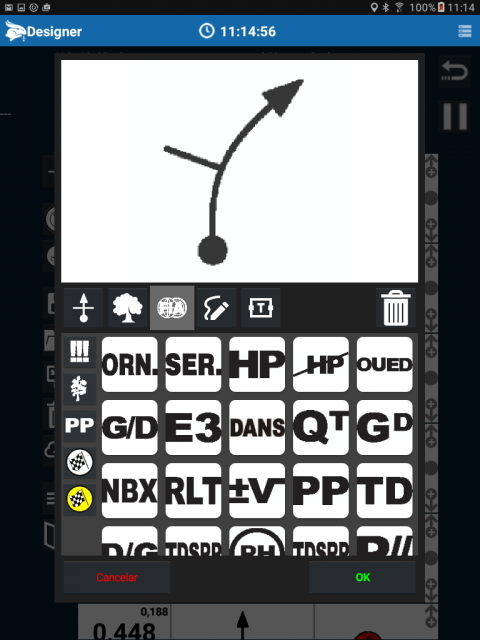Insert the SER. symbol
This screenshot has width=480, height=640.
click(193, 364)
